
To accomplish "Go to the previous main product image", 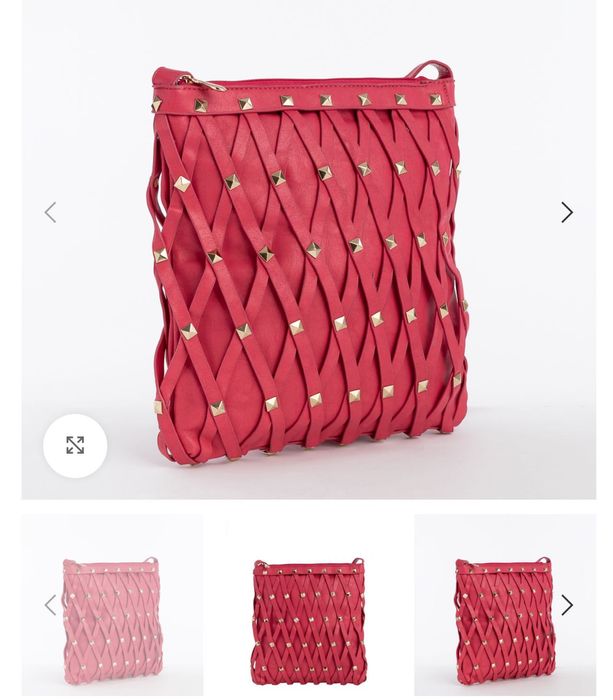I will pos(50,212).
